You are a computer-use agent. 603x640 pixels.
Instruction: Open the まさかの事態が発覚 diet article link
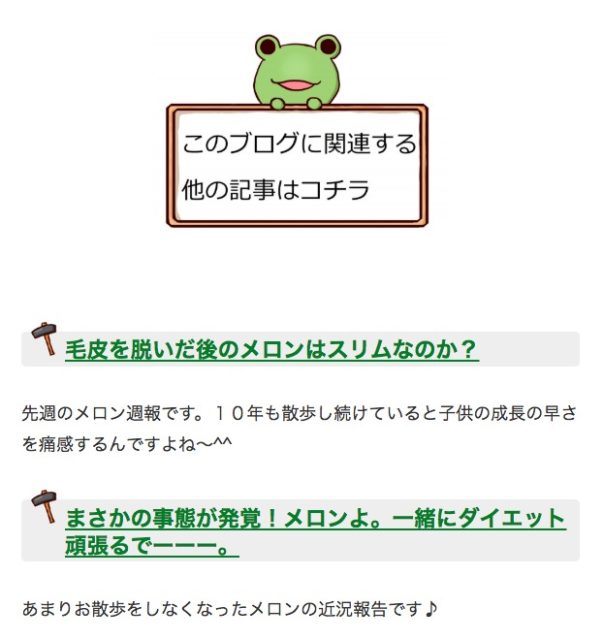315,520
